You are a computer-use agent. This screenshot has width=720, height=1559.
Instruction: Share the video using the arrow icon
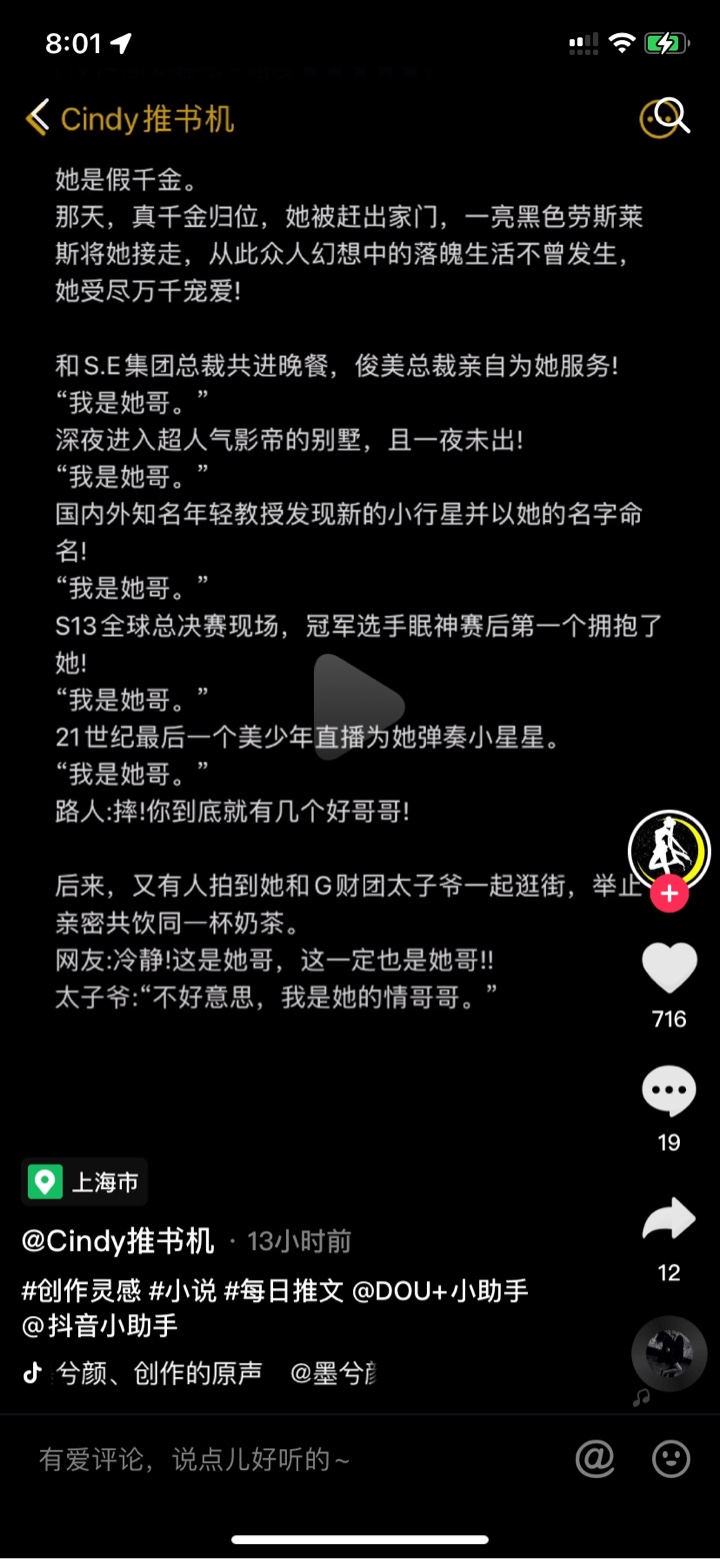click(x=669, y=1219)
